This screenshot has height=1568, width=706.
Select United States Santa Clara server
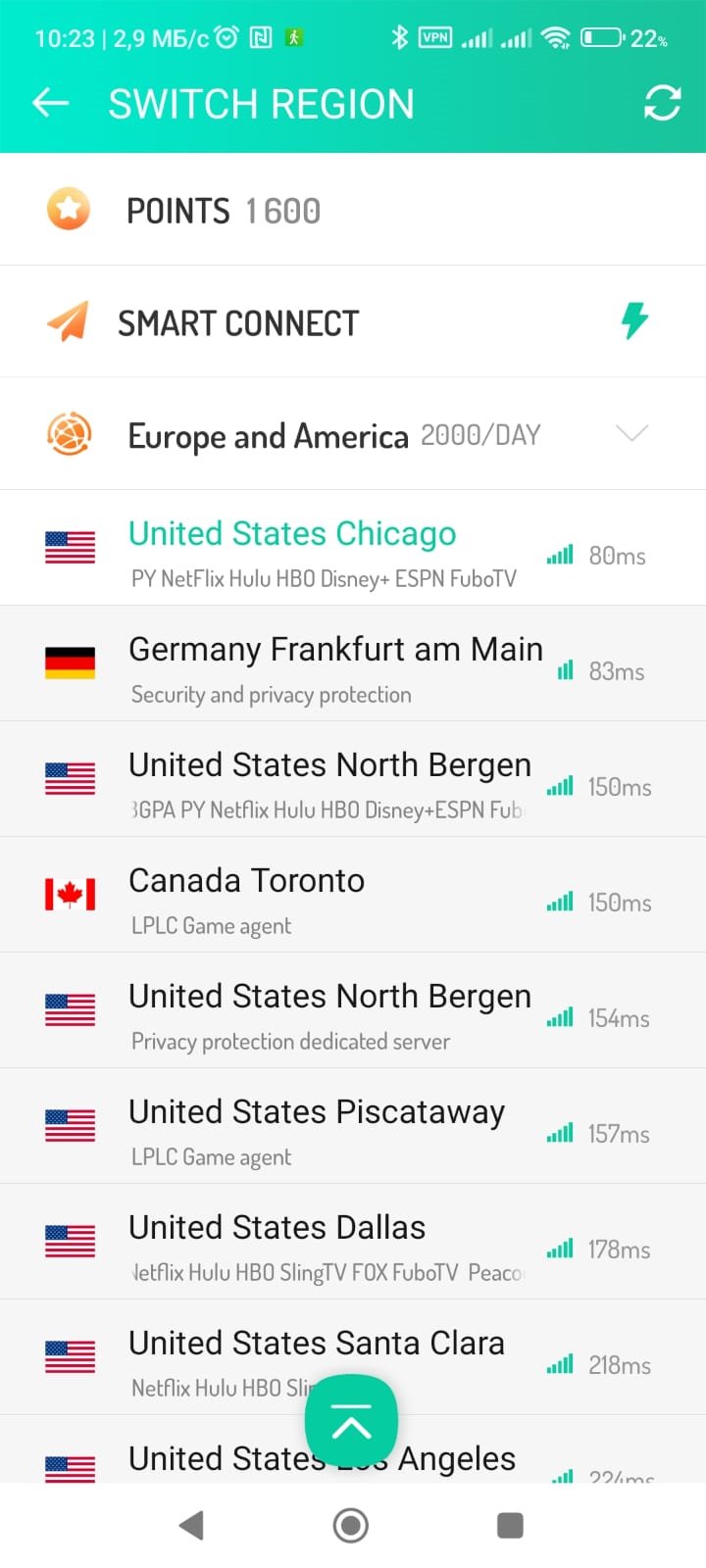[353, 1357]
